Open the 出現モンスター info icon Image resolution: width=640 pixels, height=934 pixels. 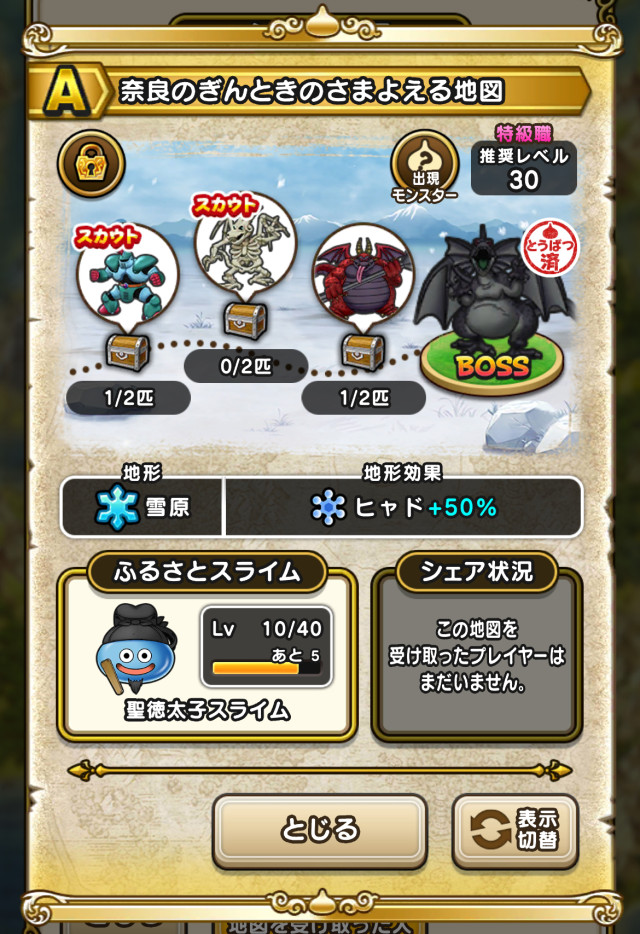pyautogui.click(x=424, y=164)
